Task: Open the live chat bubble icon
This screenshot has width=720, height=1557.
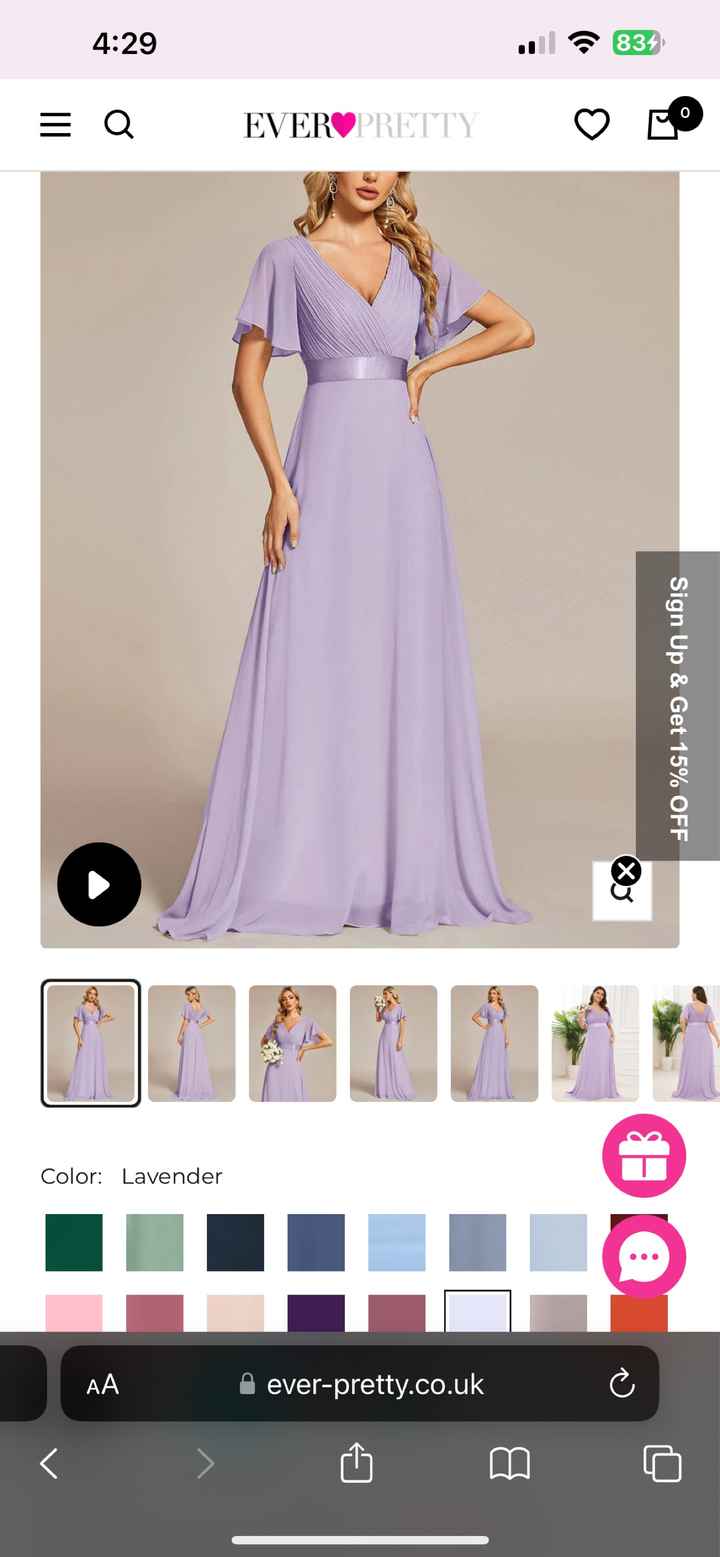Action: pos(644,1256)
